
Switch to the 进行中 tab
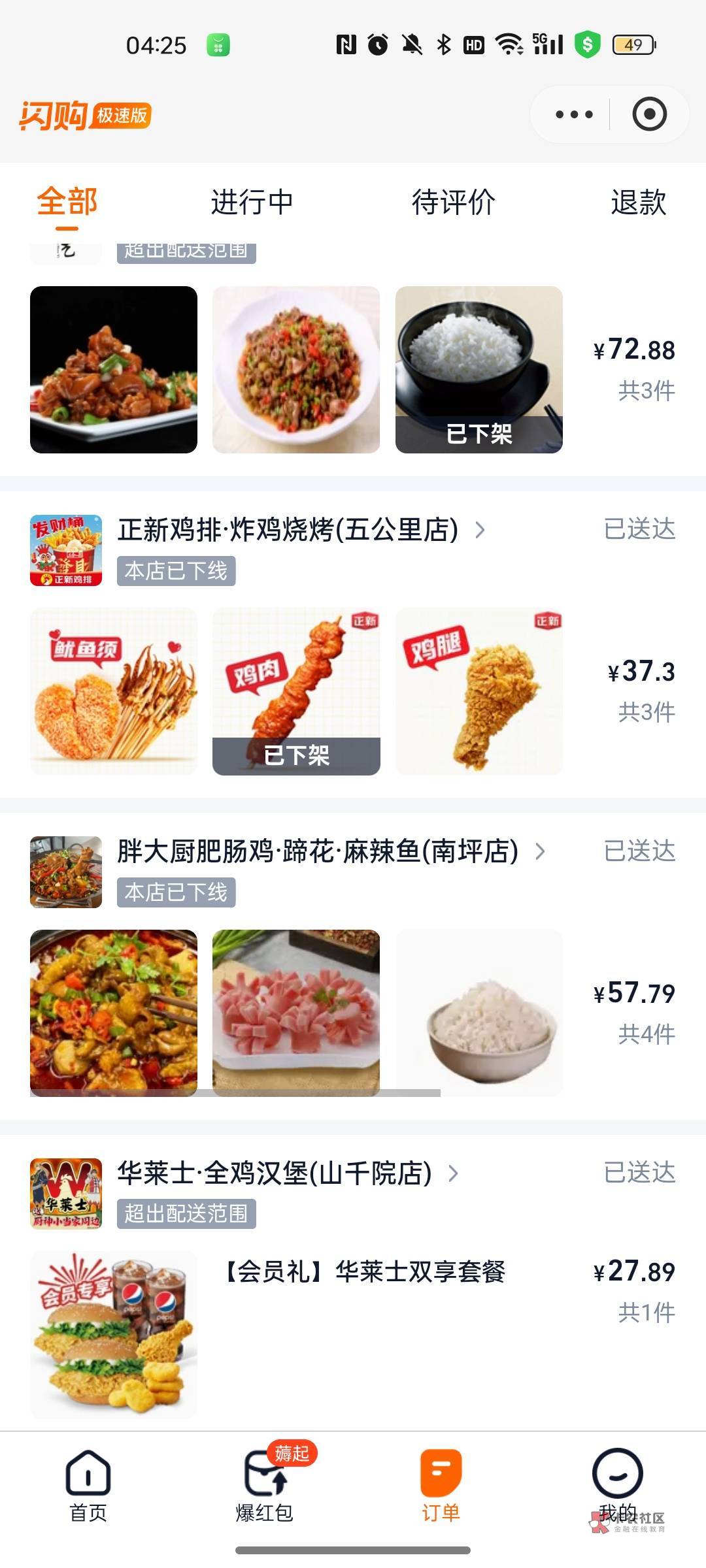pos(252,202)
